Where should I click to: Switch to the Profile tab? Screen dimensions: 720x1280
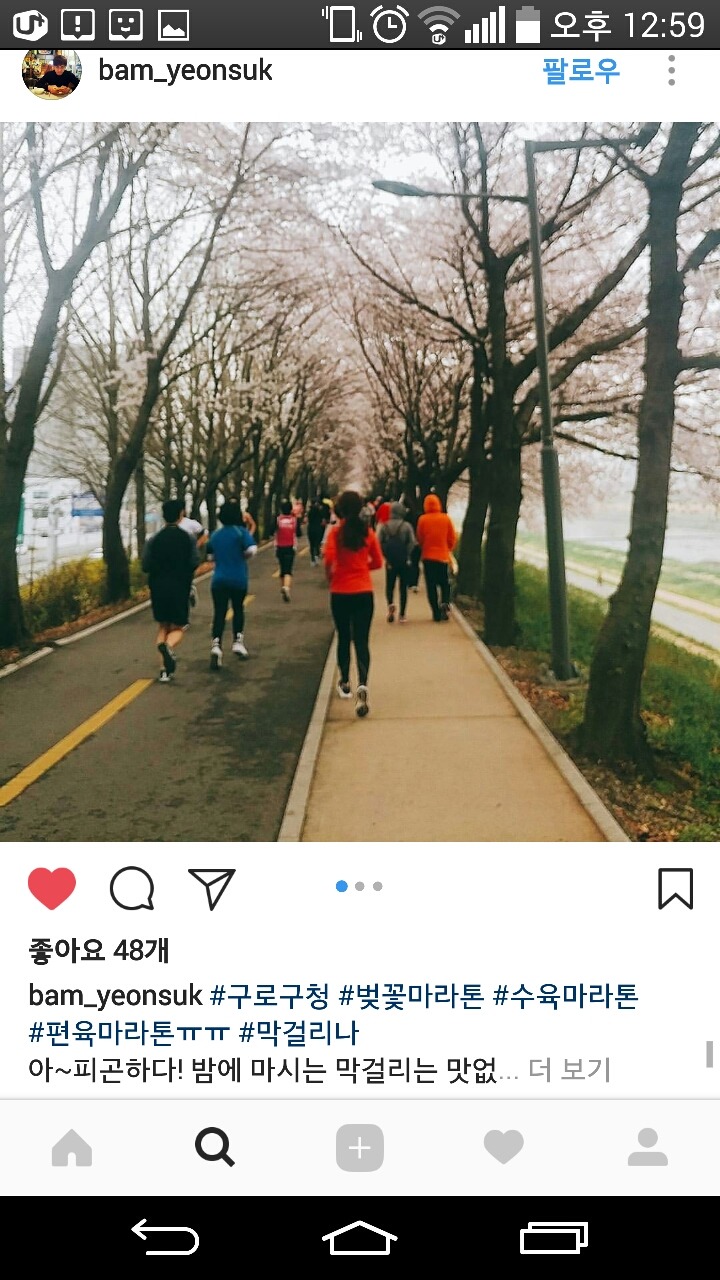click(x=647, y=1148)
